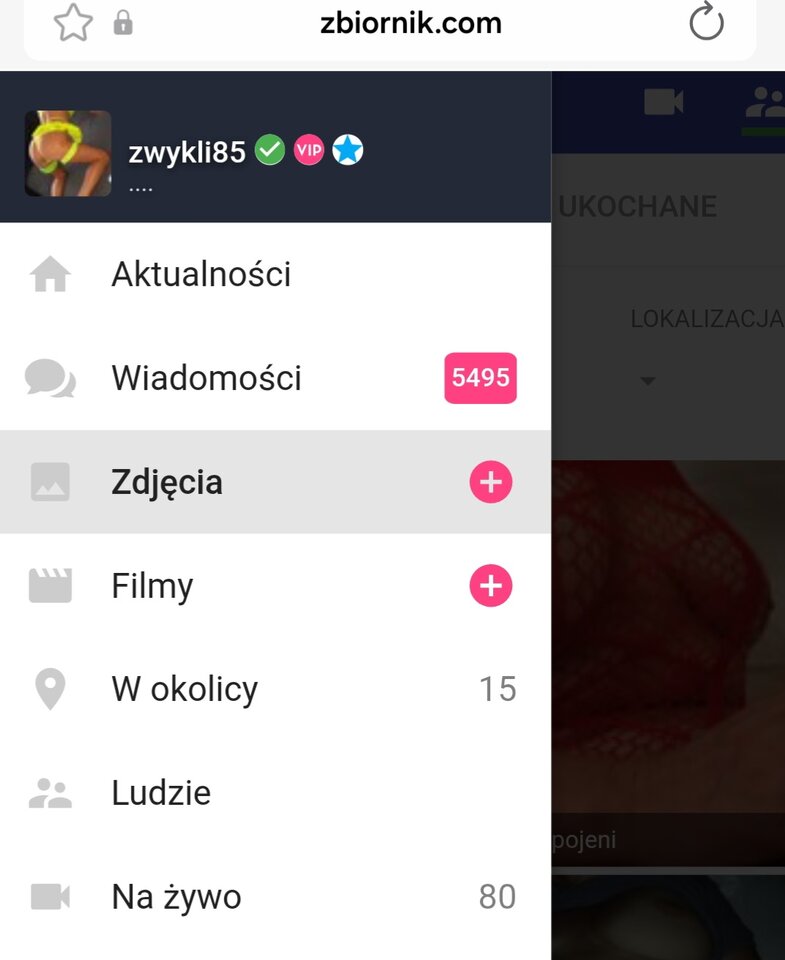Open W okolicy nearby list
Screen dimensions: 785x960
point(184,689)
